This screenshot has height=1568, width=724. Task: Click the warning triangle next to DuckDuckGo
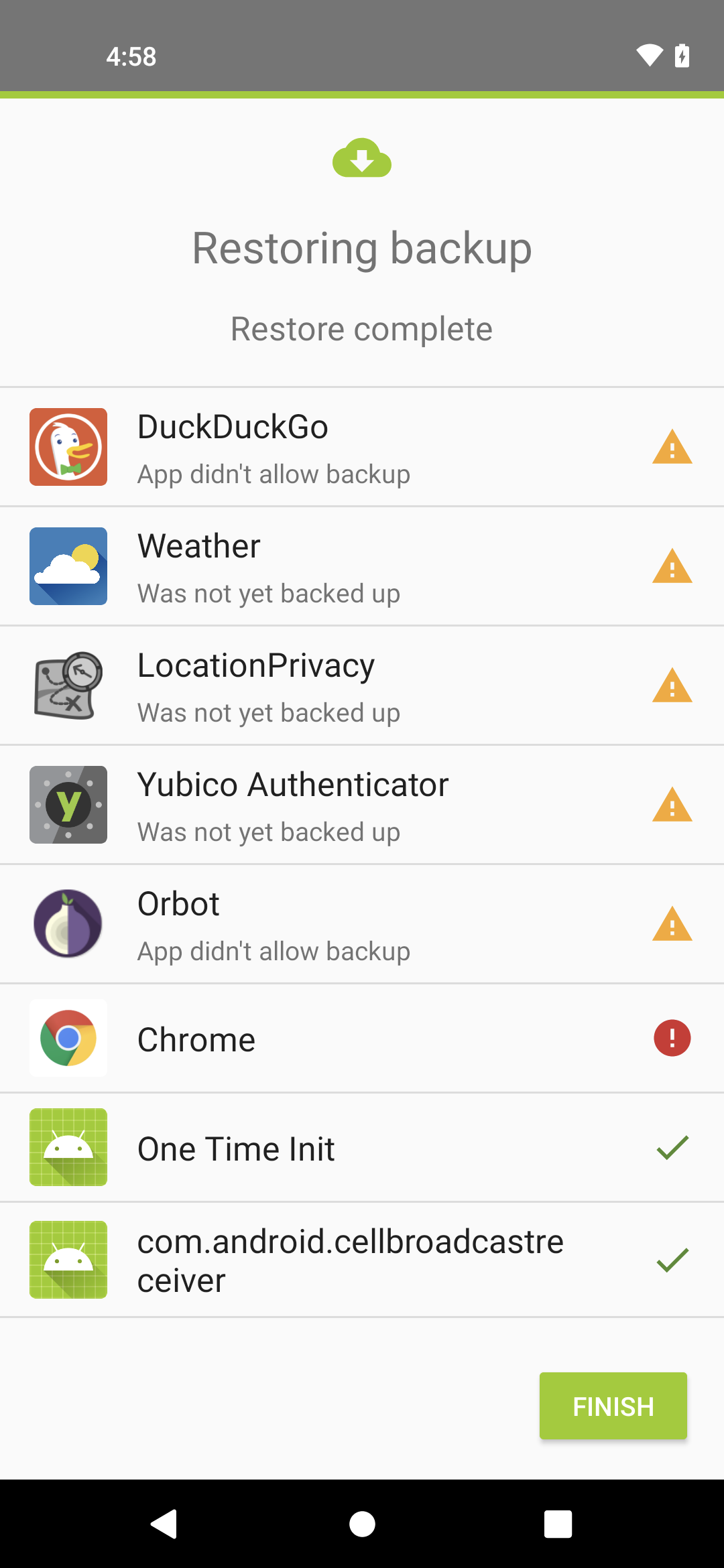tap(672, 447)
